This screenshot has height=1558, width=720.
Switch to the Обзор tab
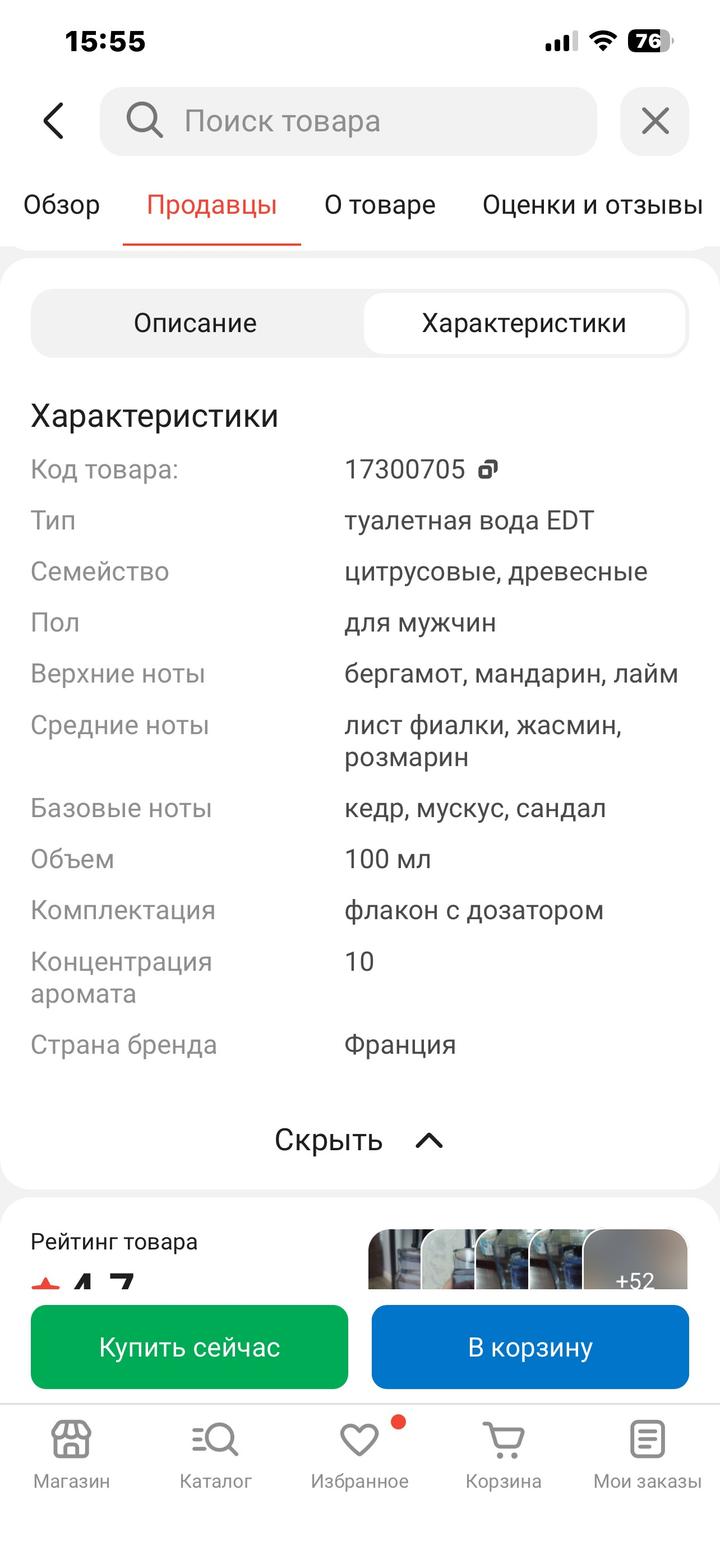click(x=62, y=205)
